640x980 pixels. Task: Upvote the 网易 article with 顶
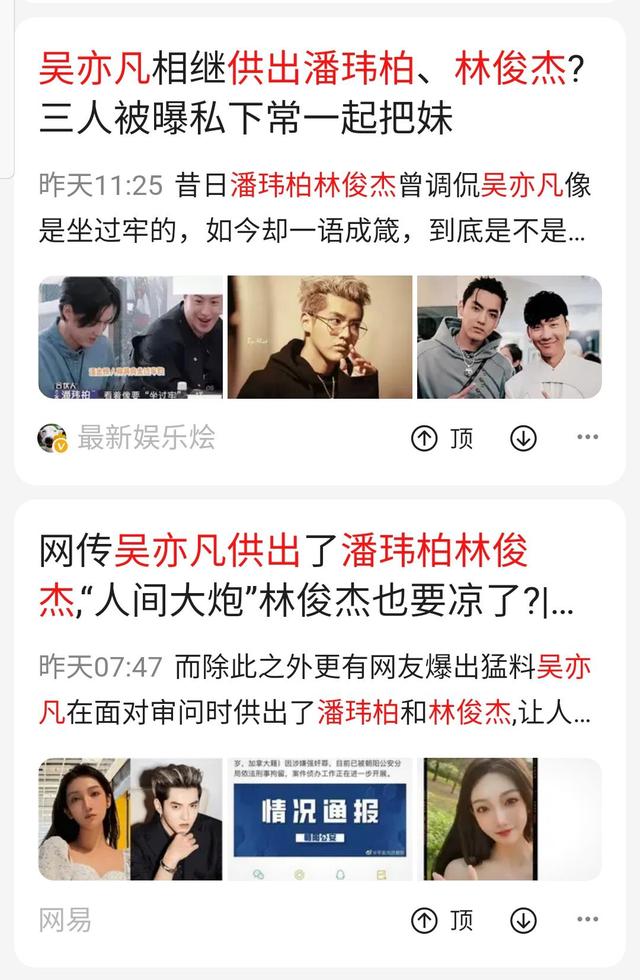(442, 920)
